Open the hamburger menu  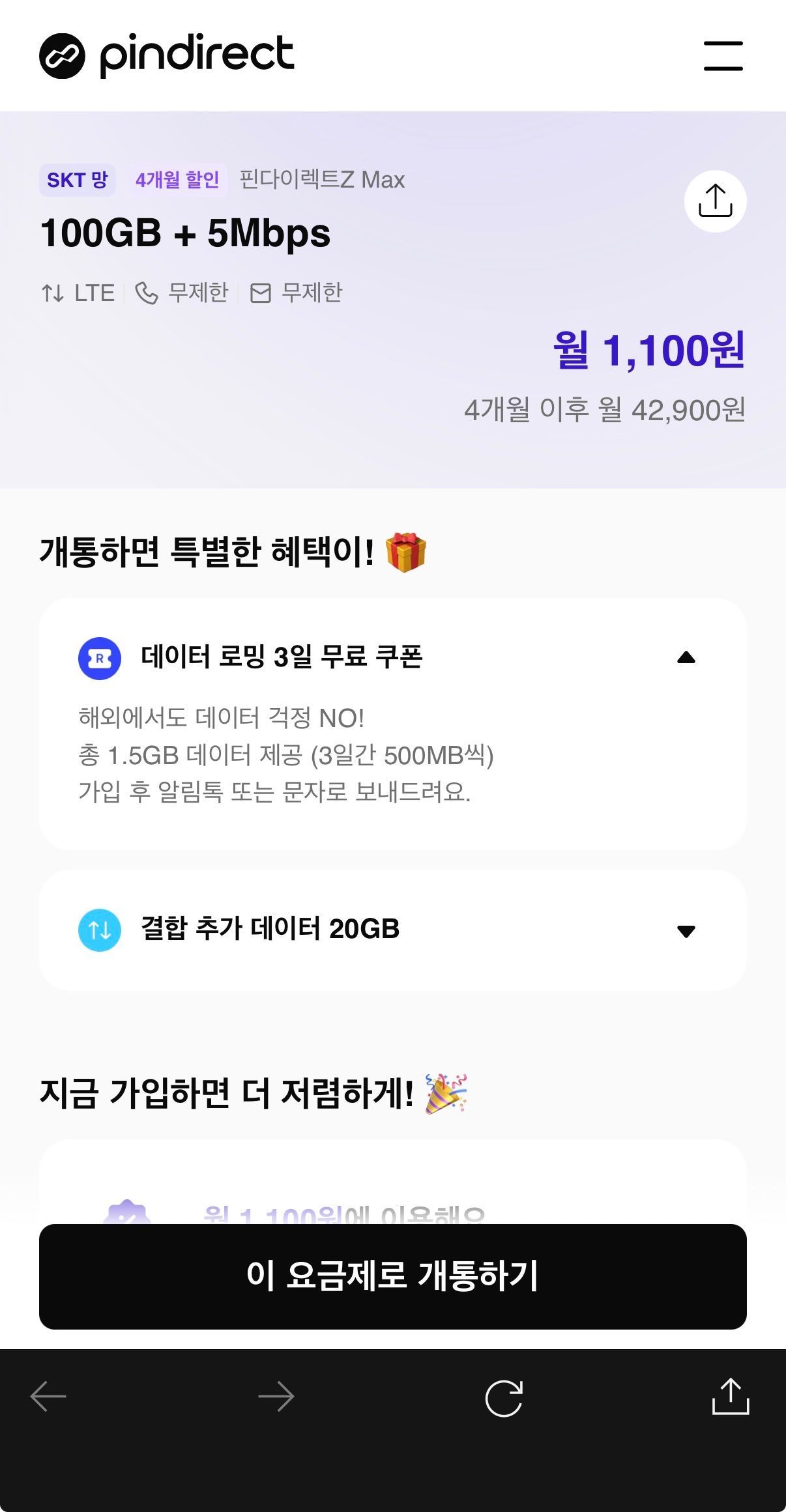pos(723,56)
